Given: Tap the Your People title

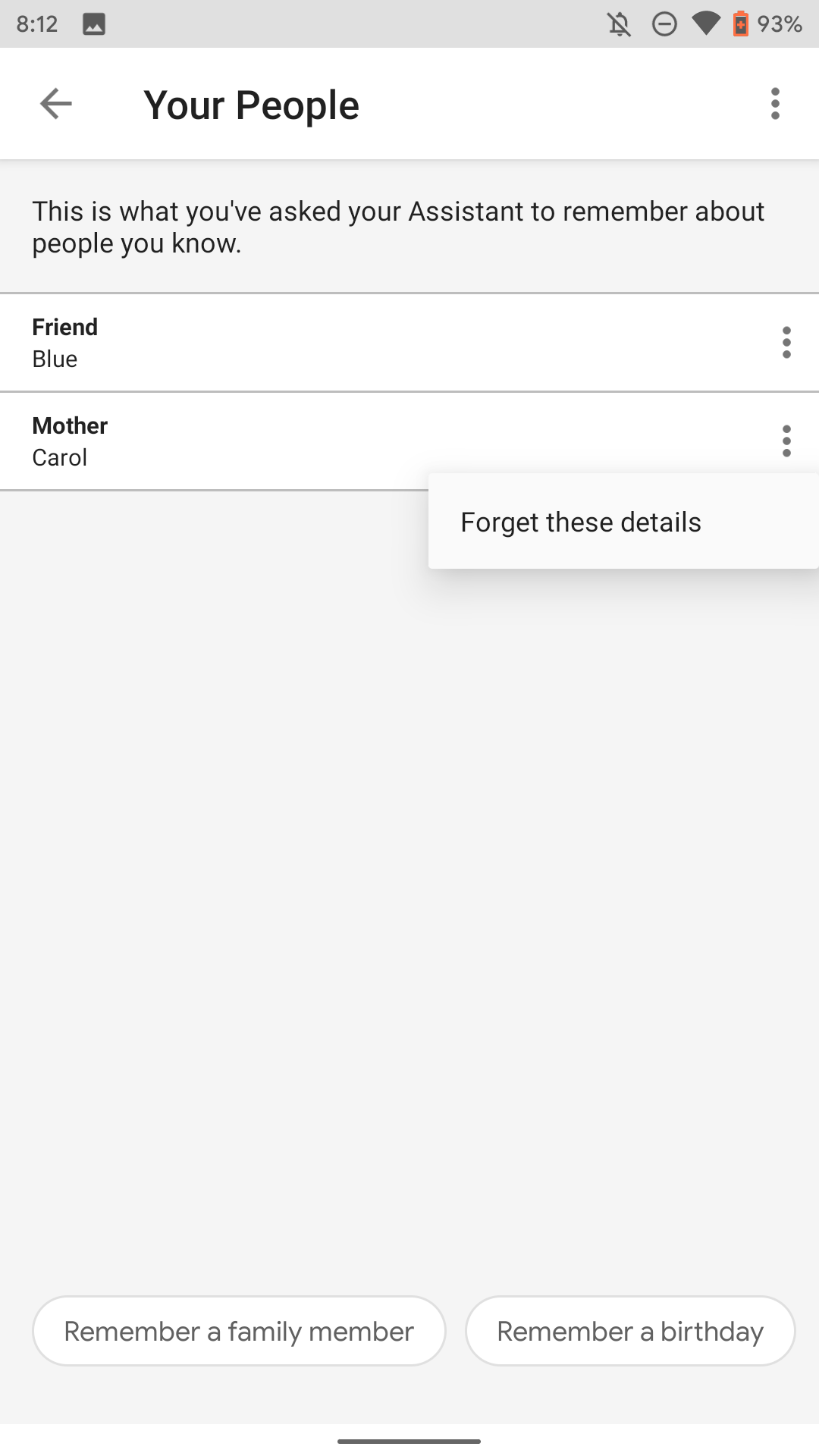Looking at the screenshot, I should tap(250, 104).
